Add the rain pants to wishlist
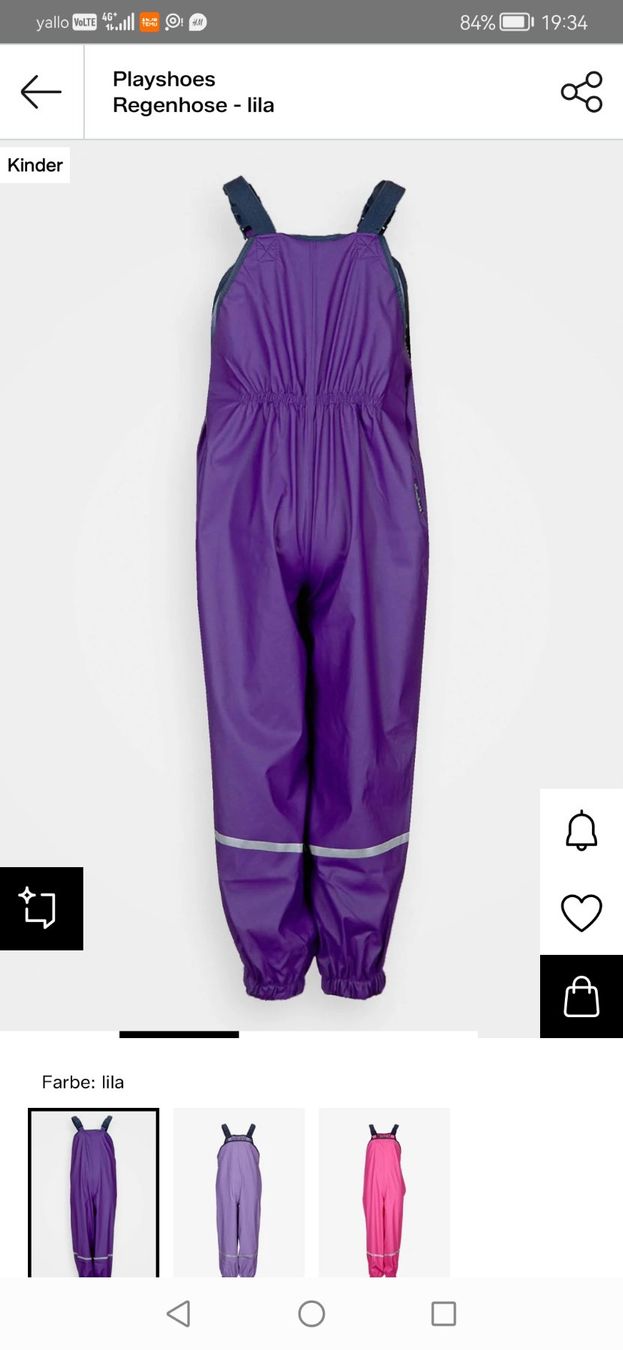This screenshot has height=1350, width=623. (x=581, y=912)
